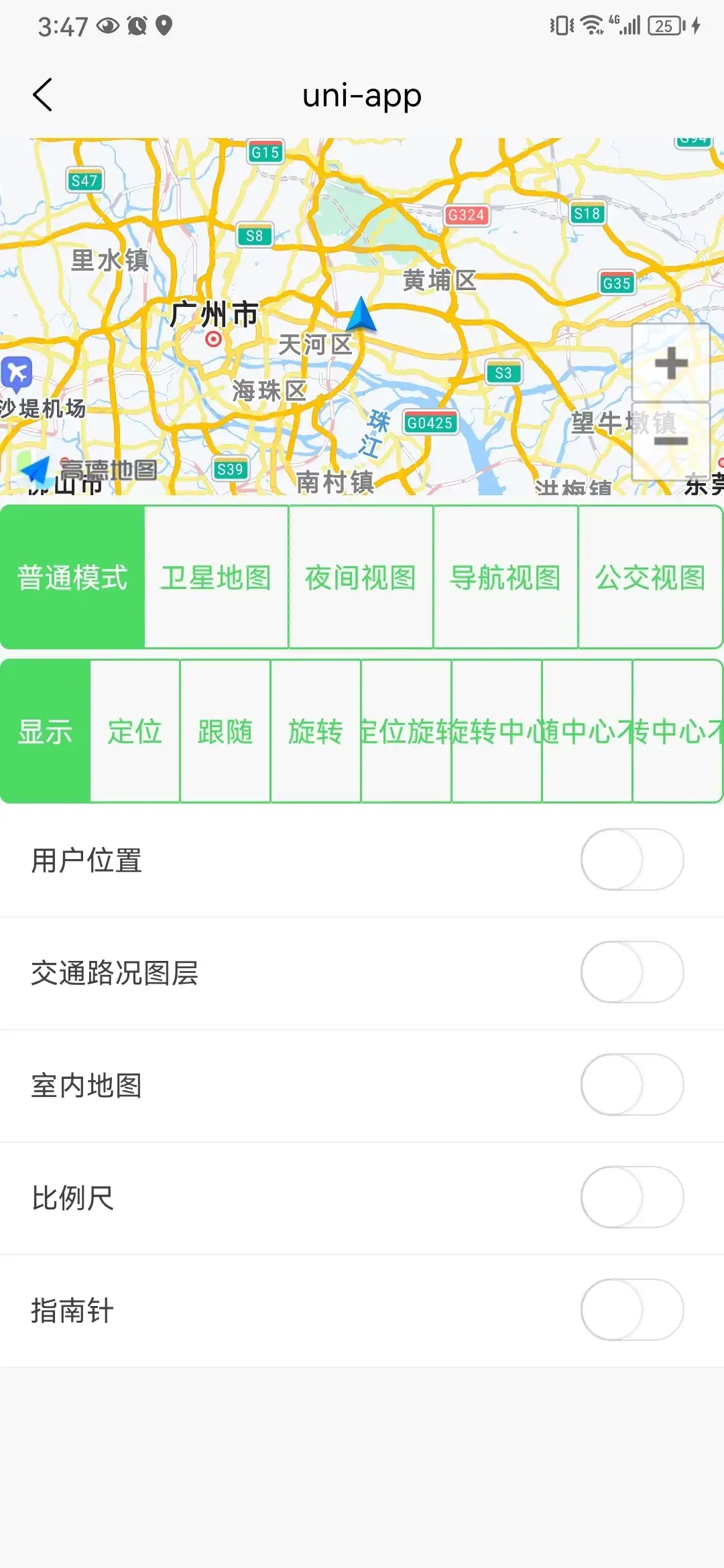Go back from the uni-app page
The image size is (724, 1568).
[43, 94]
